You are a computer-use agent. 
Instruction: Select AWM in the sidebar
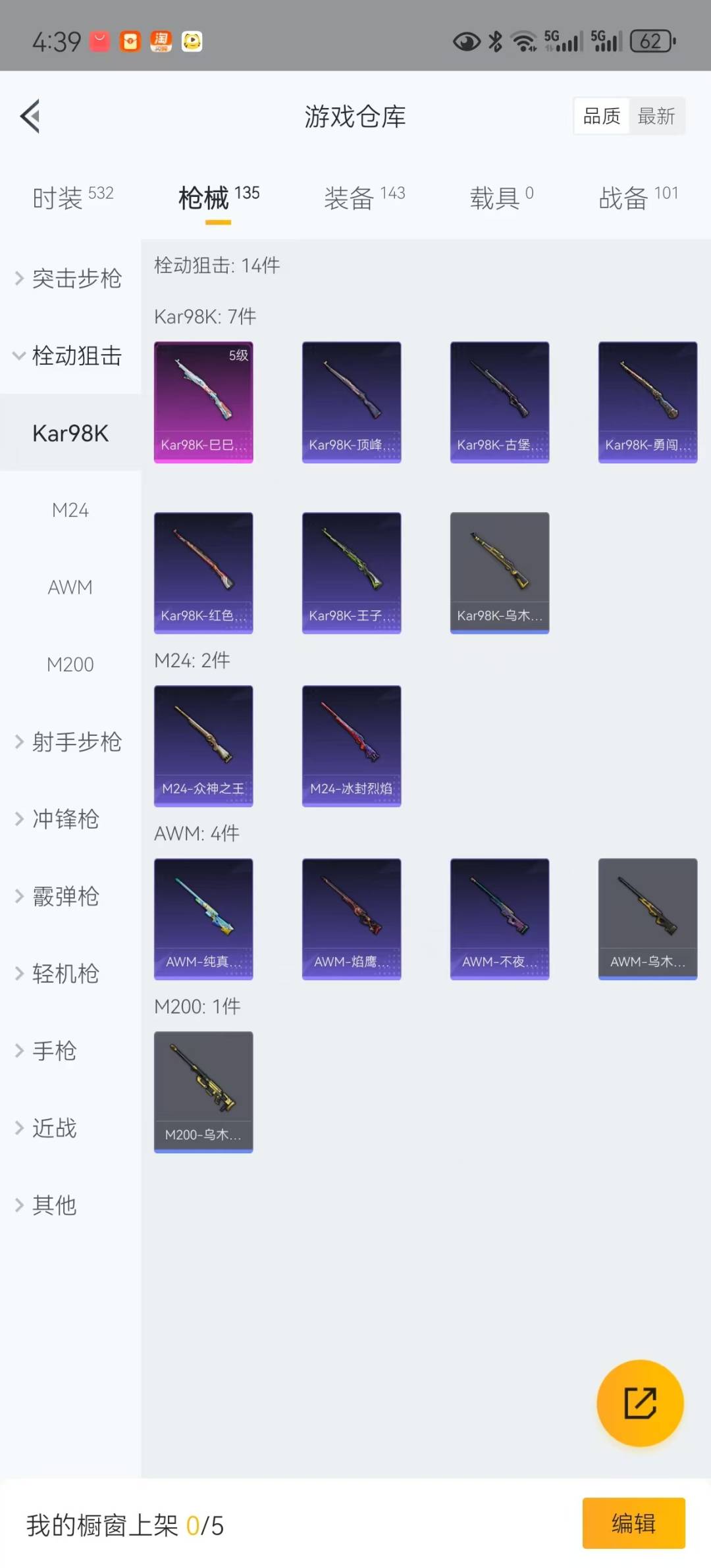70,587
